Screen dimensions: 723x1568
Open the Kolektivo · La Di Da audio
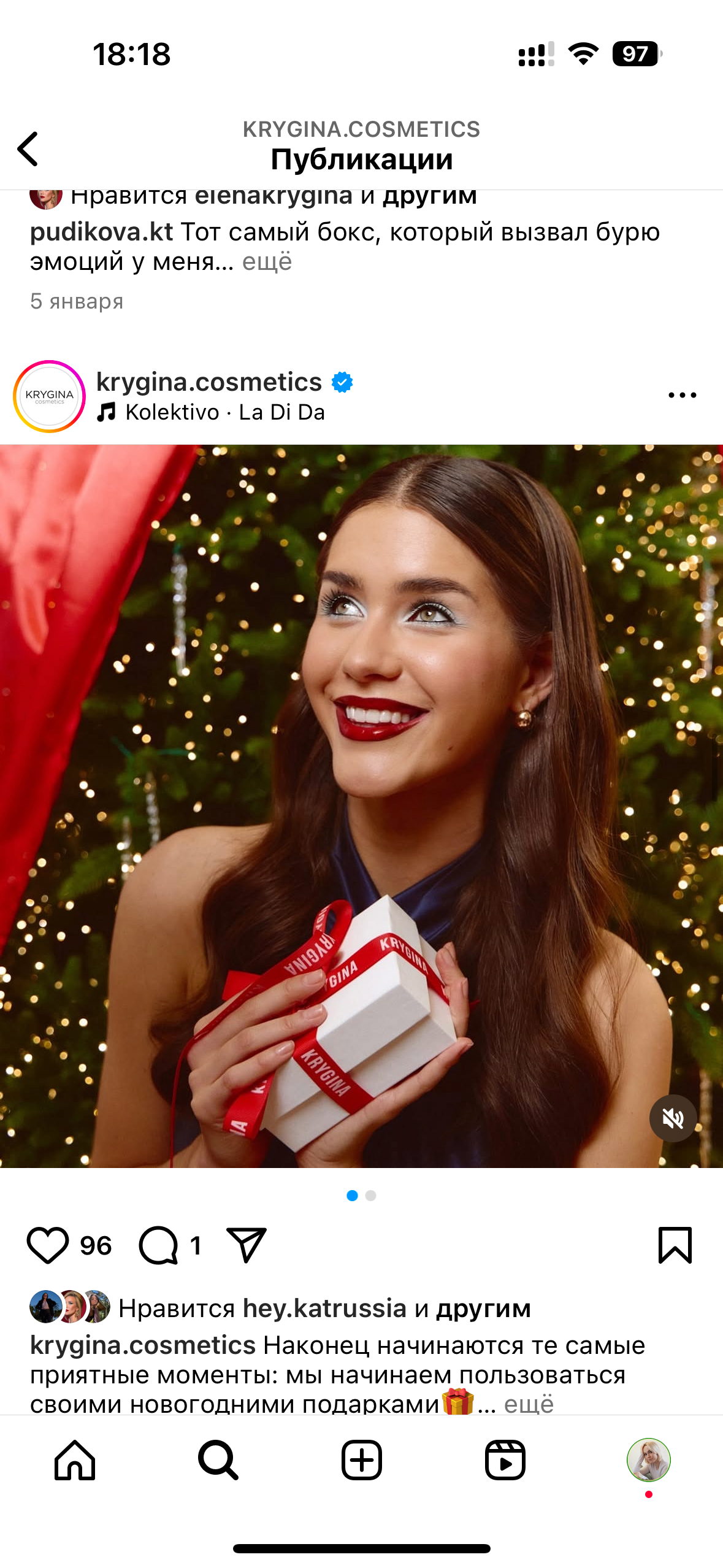tap(224, 412)
